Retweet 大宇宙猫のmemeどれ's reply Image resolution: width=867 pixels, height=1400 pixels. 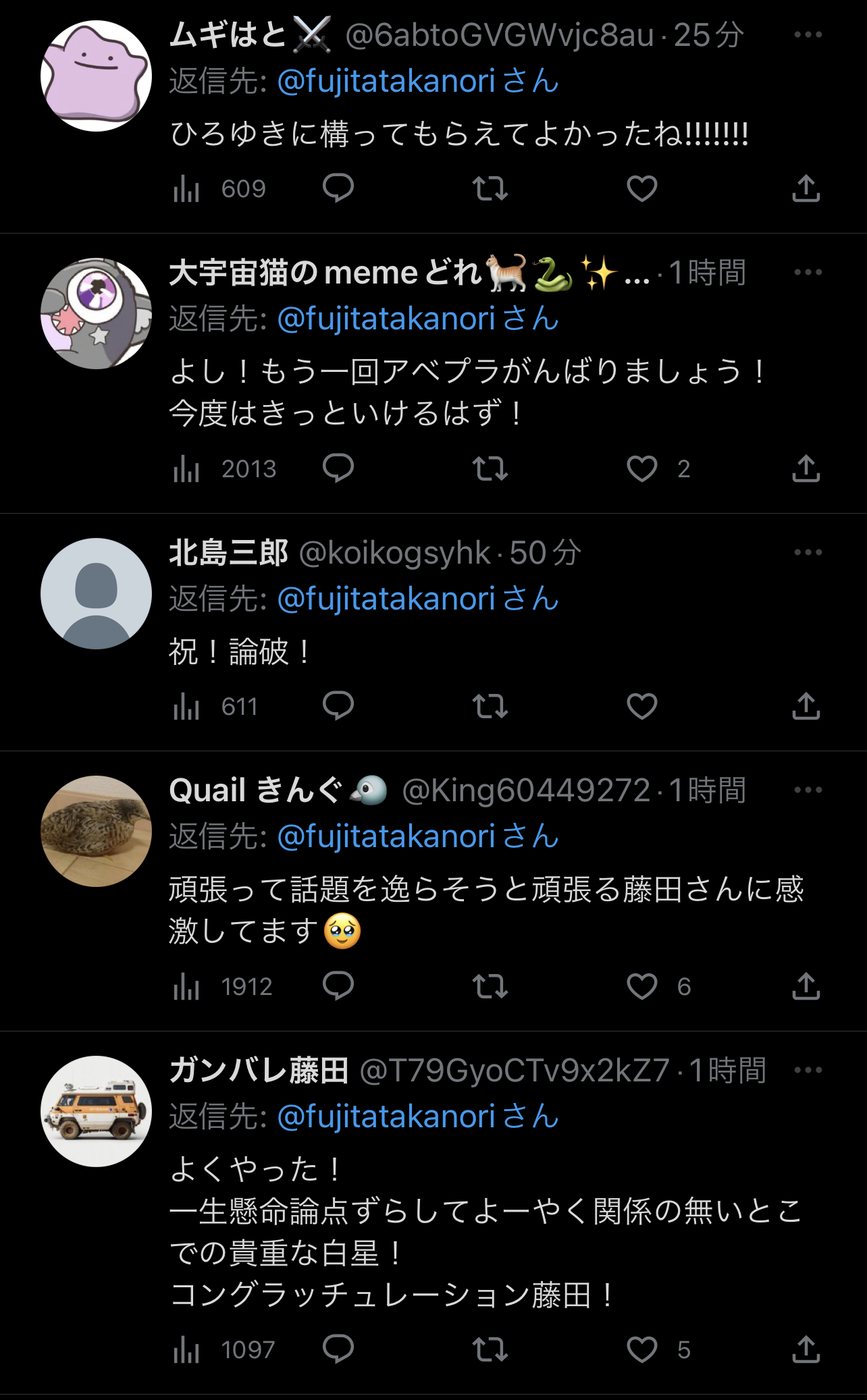pos(490,468)
